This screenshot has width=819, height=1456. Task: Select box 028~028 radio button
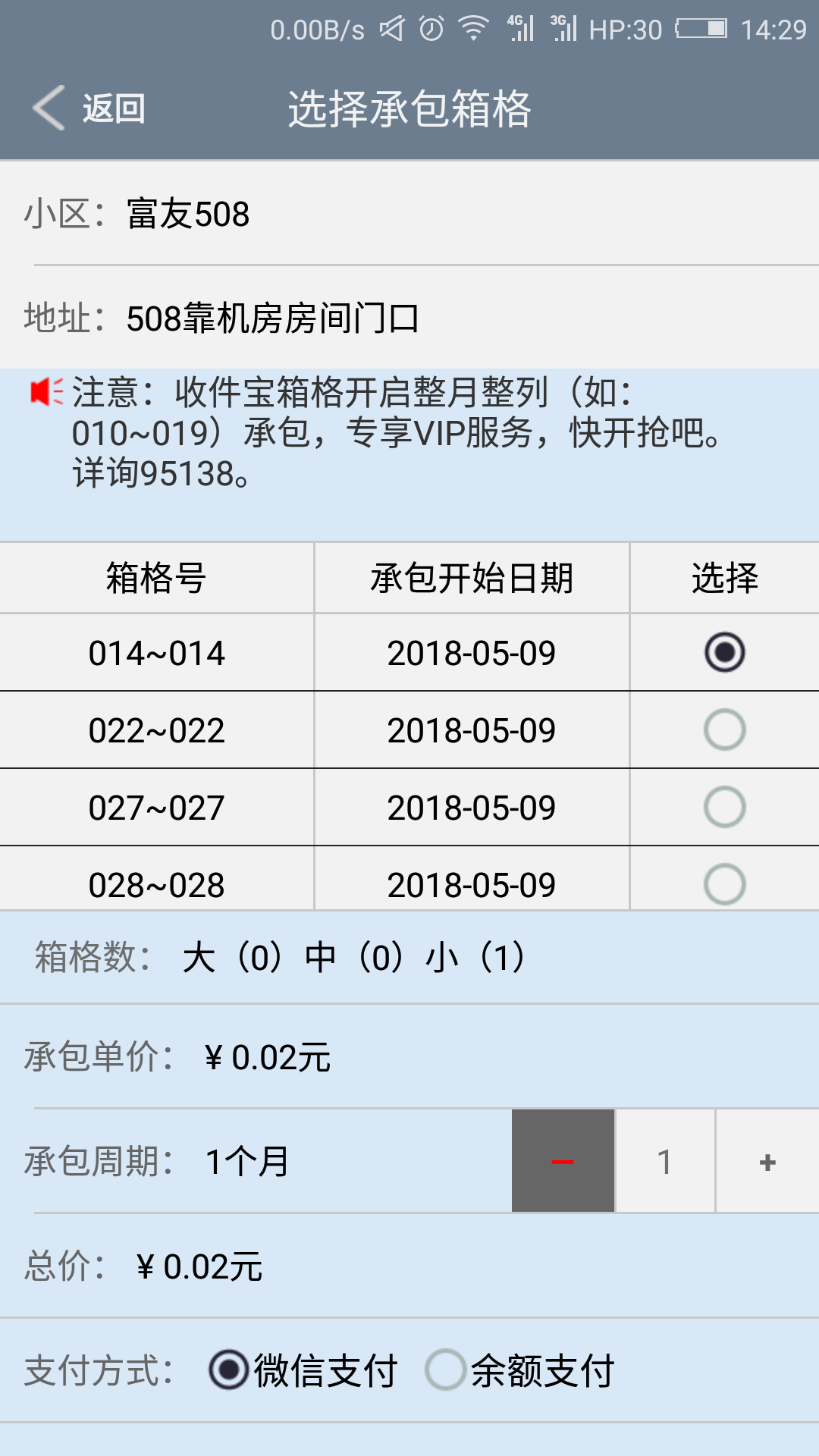coord(724,883)
